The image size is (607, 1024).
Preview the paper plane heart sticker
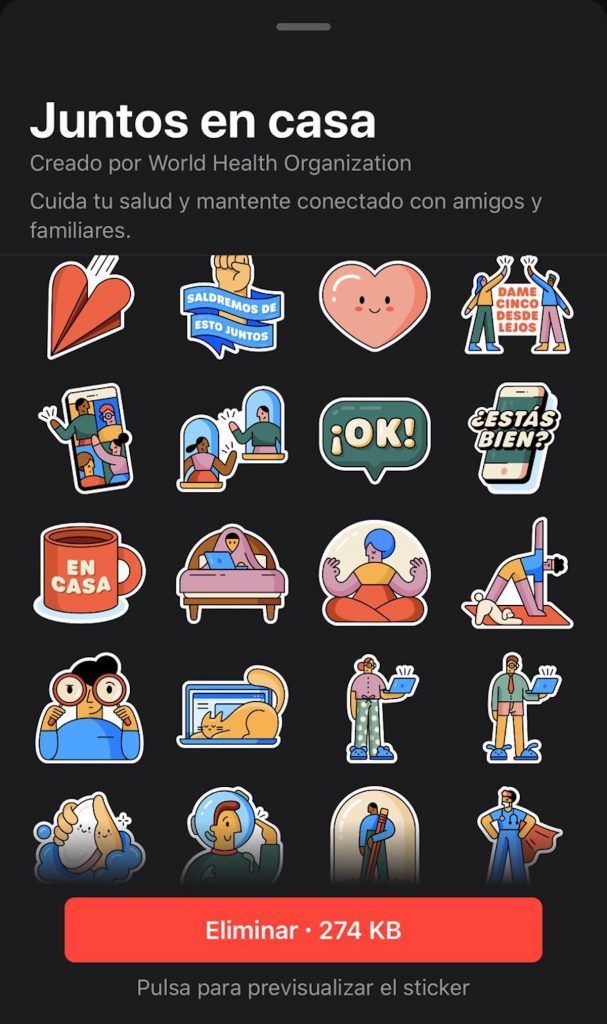point(90,307)
